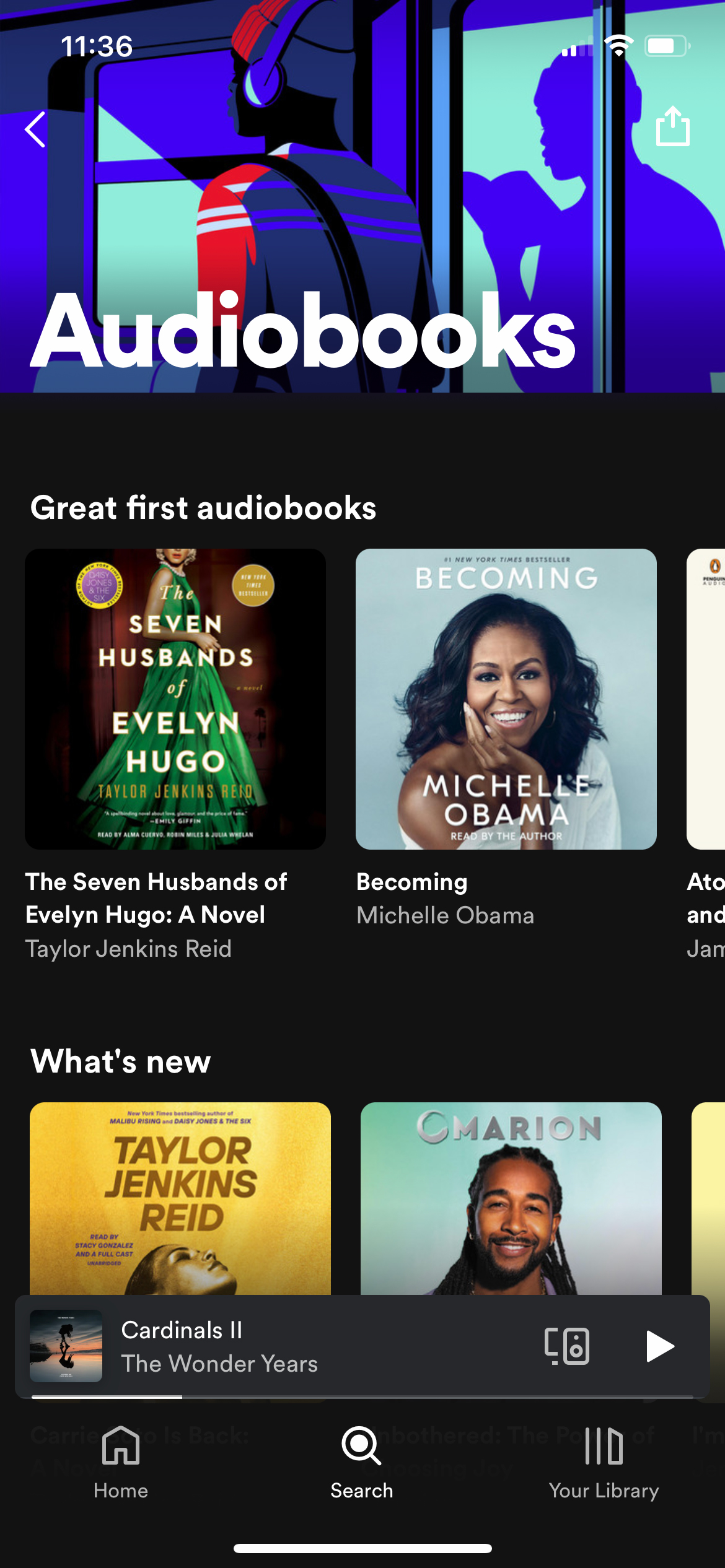Open The Seven Husbands of Evelyn Hugo audiobook

[x=175, y=699]
